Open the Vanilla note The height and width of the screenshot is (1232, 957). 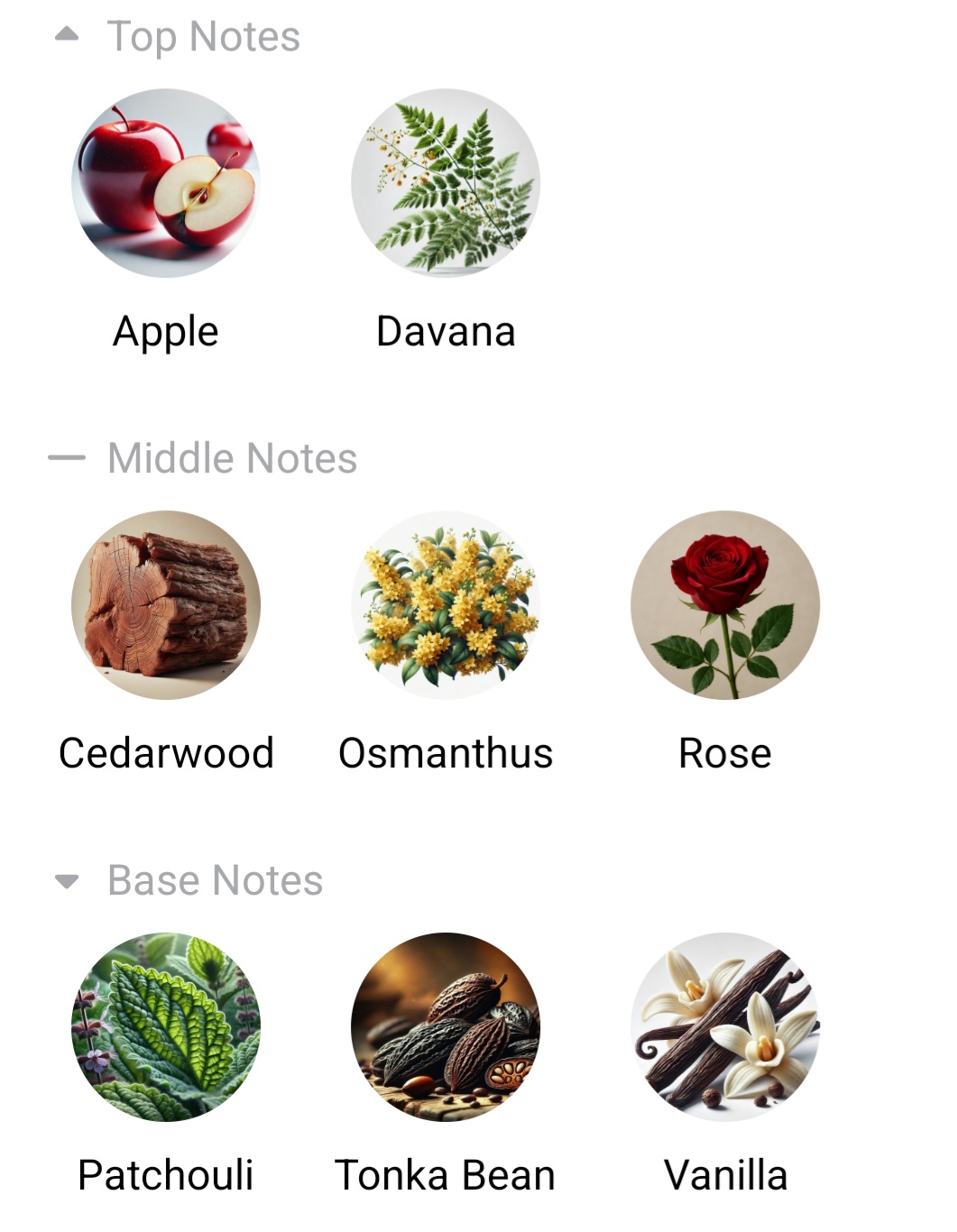tap(724, 1027)
